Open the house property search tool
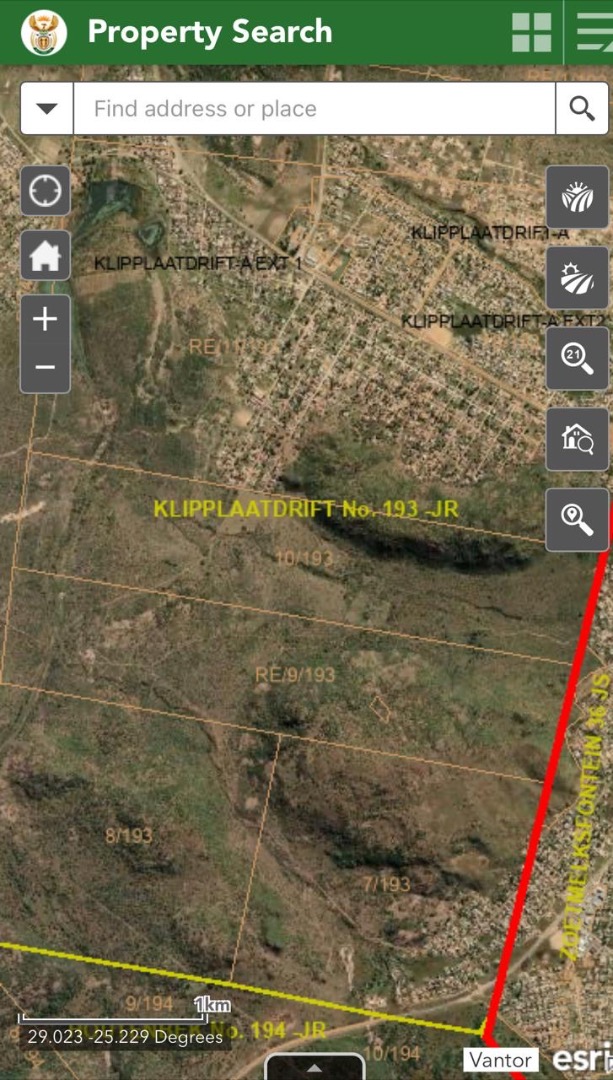Viewport: 613px width, 1080px height. coord(577,438)
